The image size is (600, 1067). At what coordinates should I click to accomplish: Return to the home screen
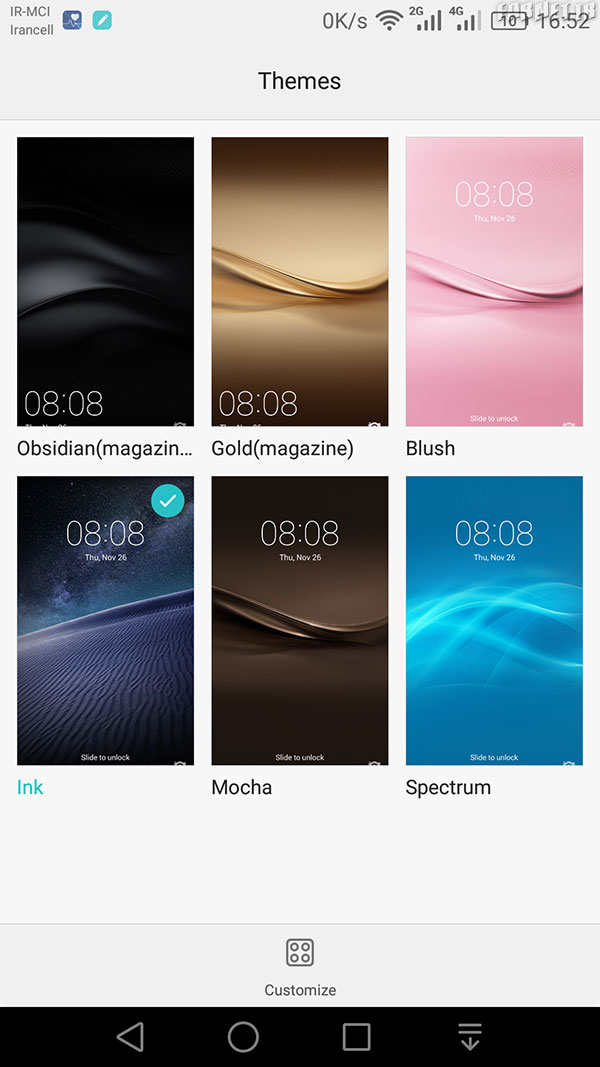pos(244,1037)
